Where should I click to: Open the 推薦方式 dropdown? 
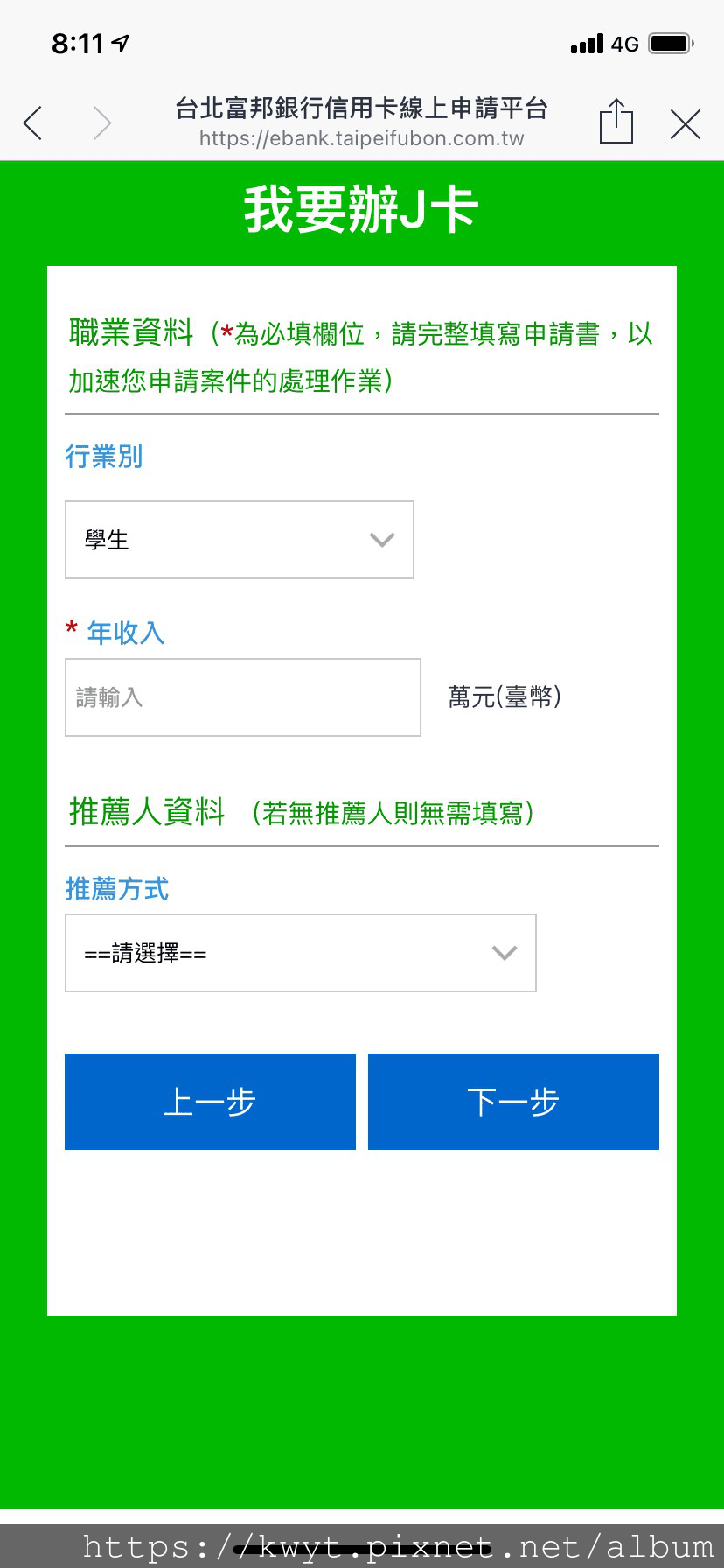(300, 953)
